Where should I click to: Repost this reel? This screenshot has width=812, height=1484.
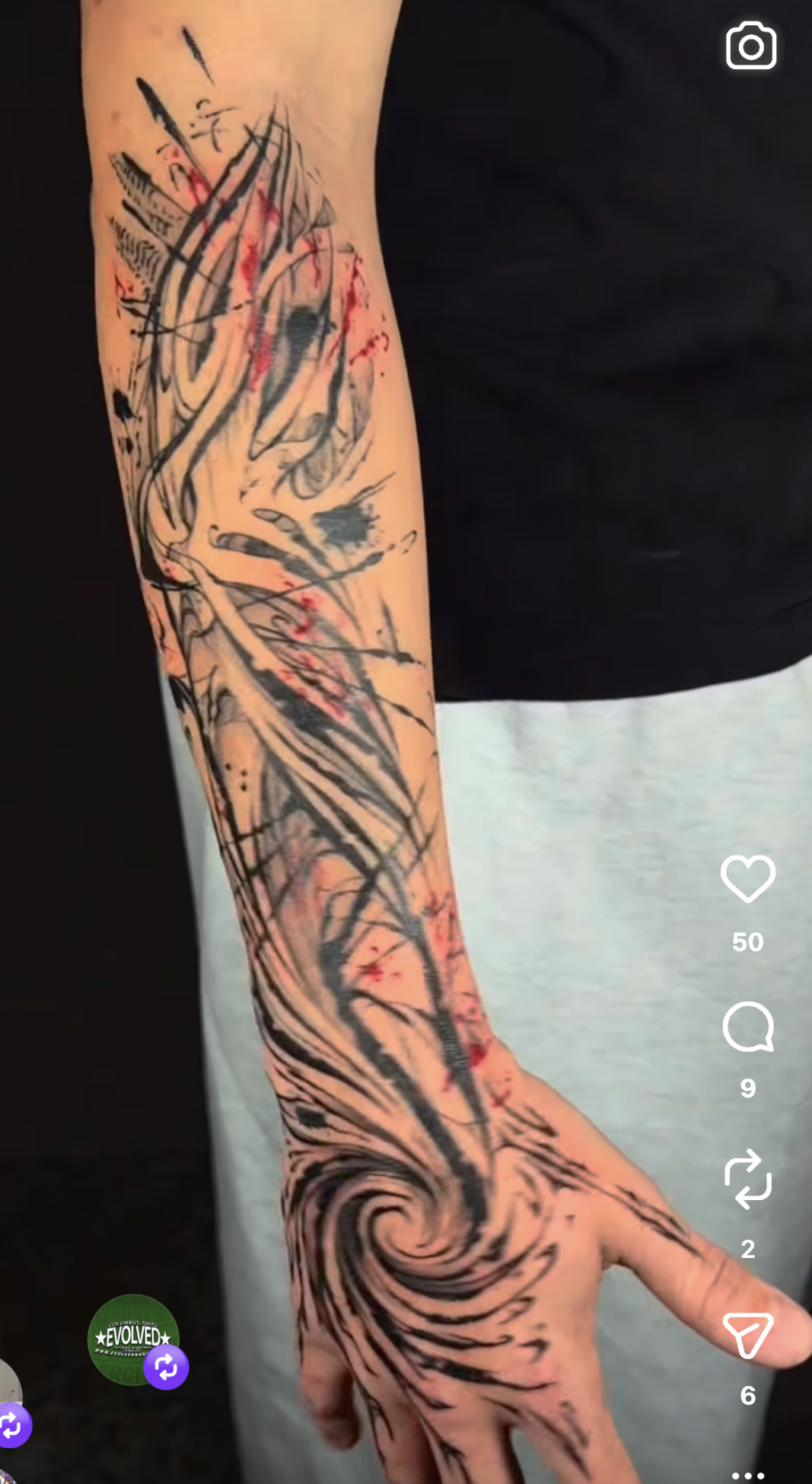(747, 1179)
